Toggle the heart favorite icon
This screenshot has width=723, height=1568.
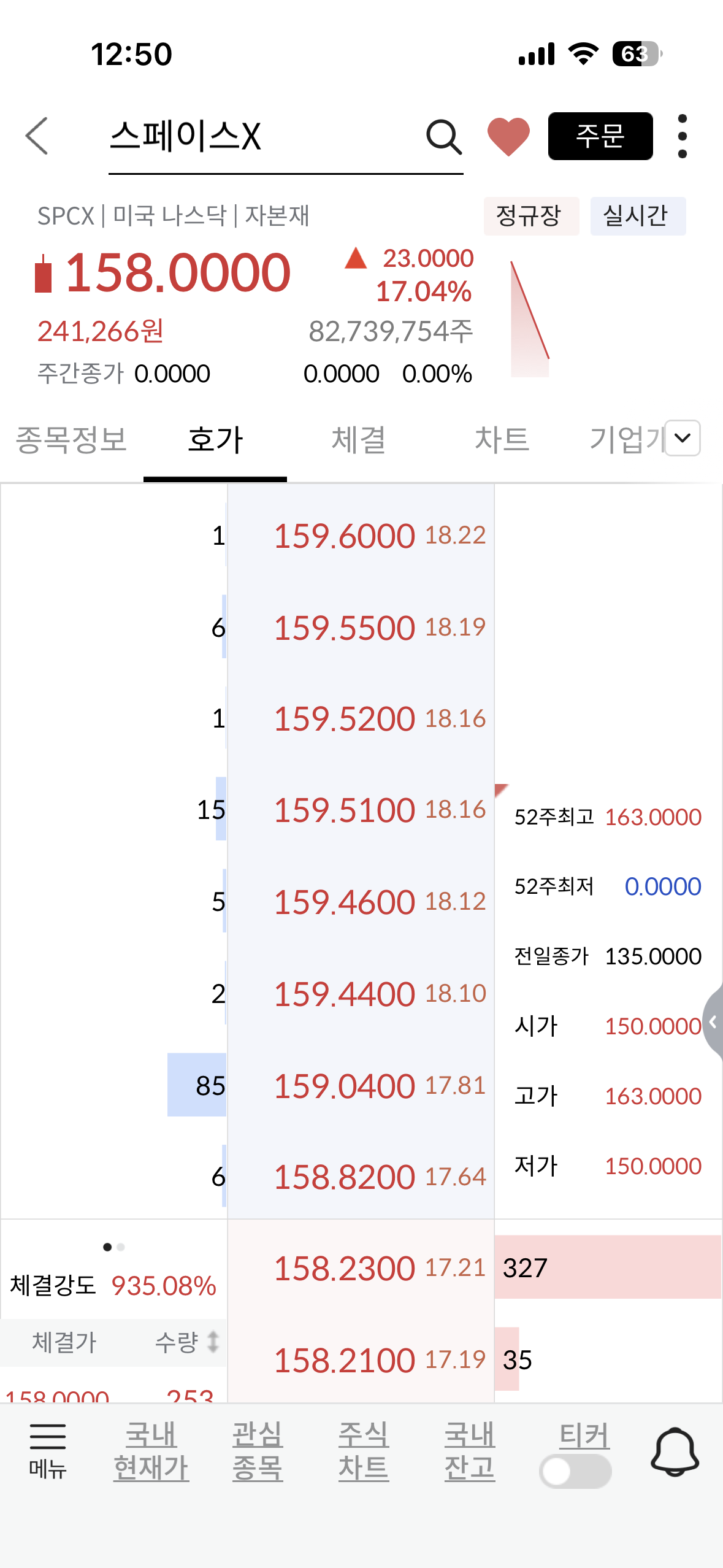click(x=508, y=136)
